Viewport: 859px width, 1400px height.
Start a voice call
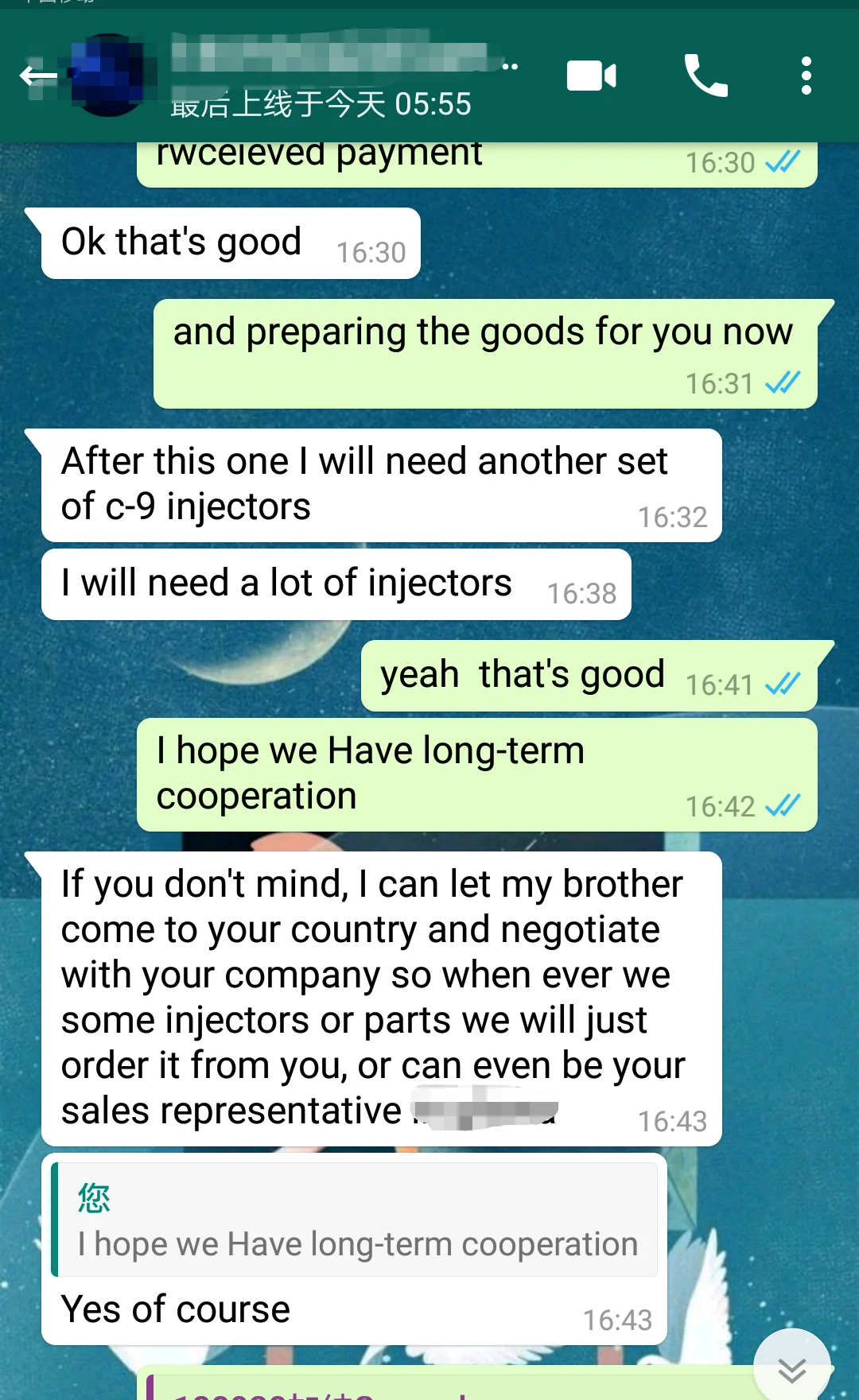click(x=706, y=76)
